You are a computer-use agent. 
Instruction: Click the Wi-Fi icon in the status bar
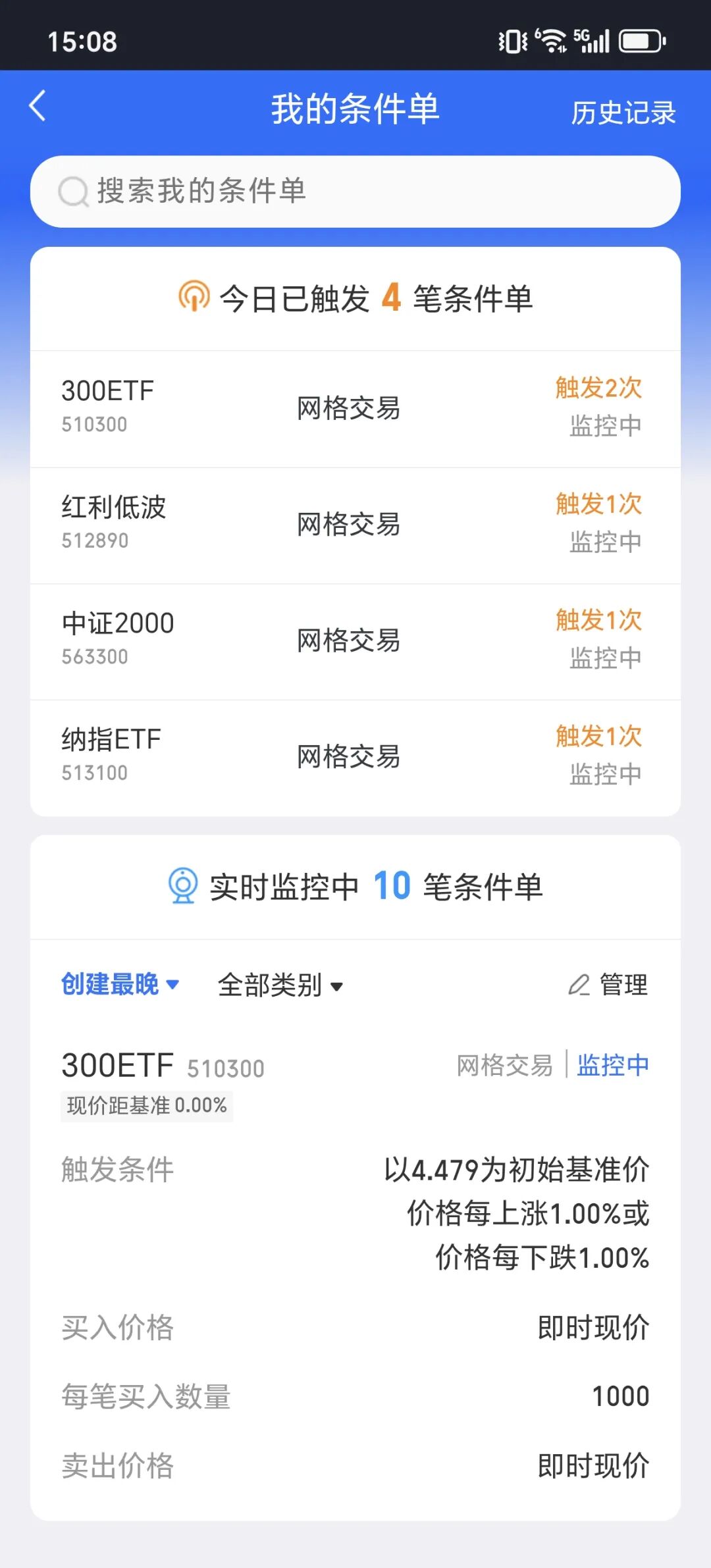550,41
